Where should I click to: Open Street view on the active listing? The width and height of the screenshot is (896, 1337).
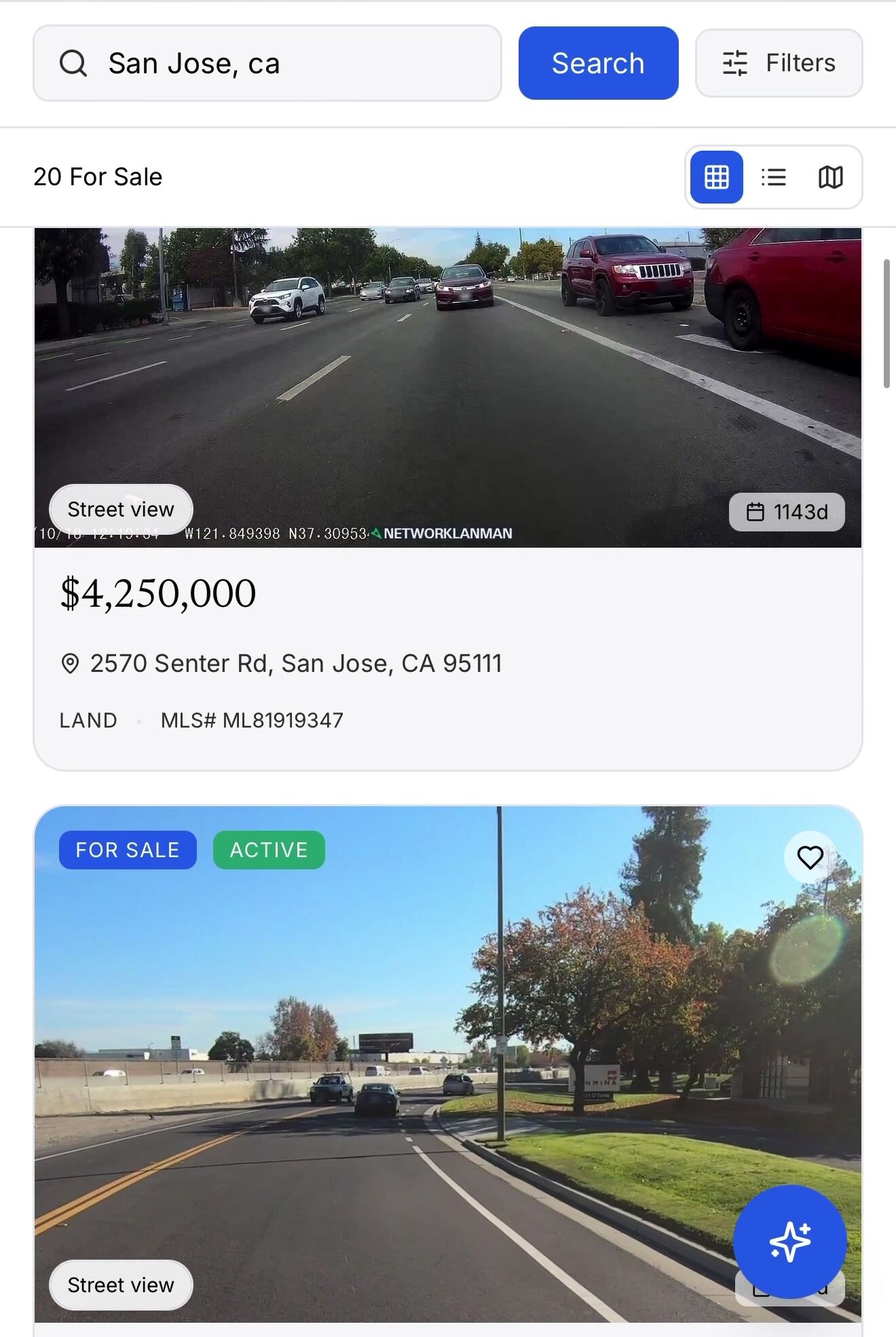tap(121, 1285)
